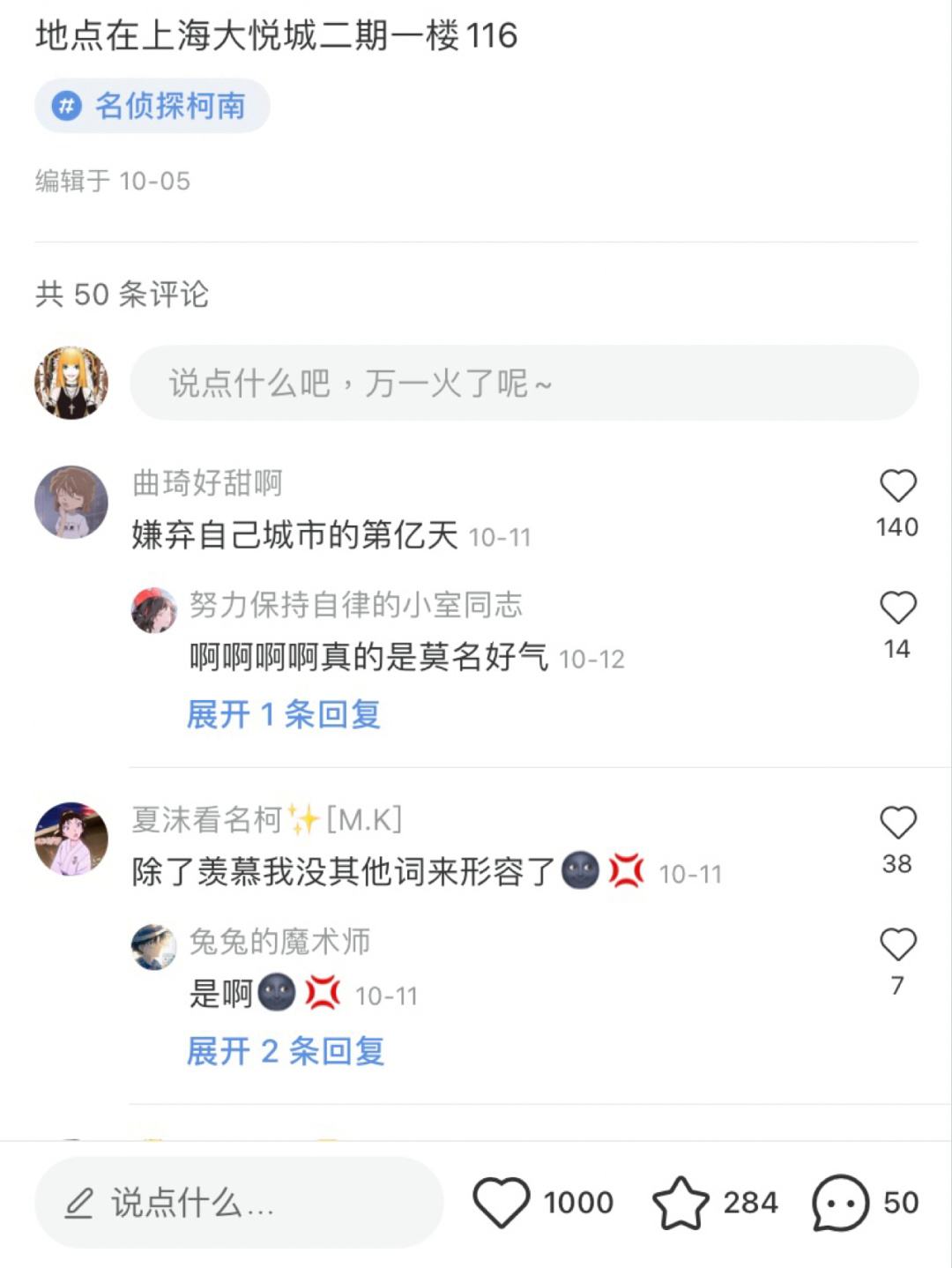Save this post with the star icon

681,1202
